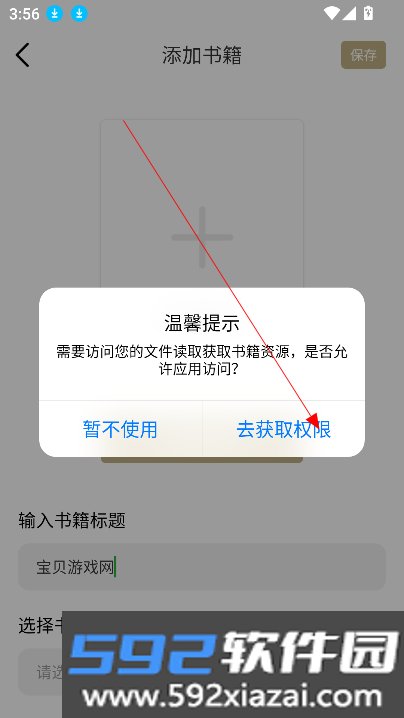Tap the book title field with 宝贝游戏网

tap(202, 567)
